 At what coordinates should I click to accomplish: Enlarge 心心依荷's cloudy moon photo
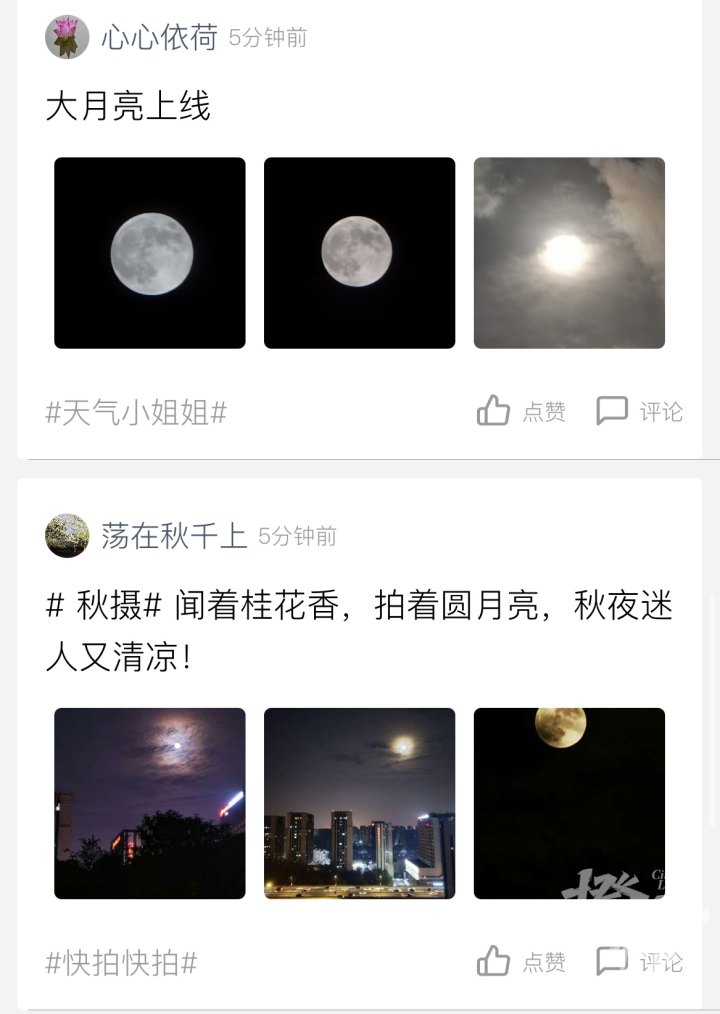click(x=569, y=253)
